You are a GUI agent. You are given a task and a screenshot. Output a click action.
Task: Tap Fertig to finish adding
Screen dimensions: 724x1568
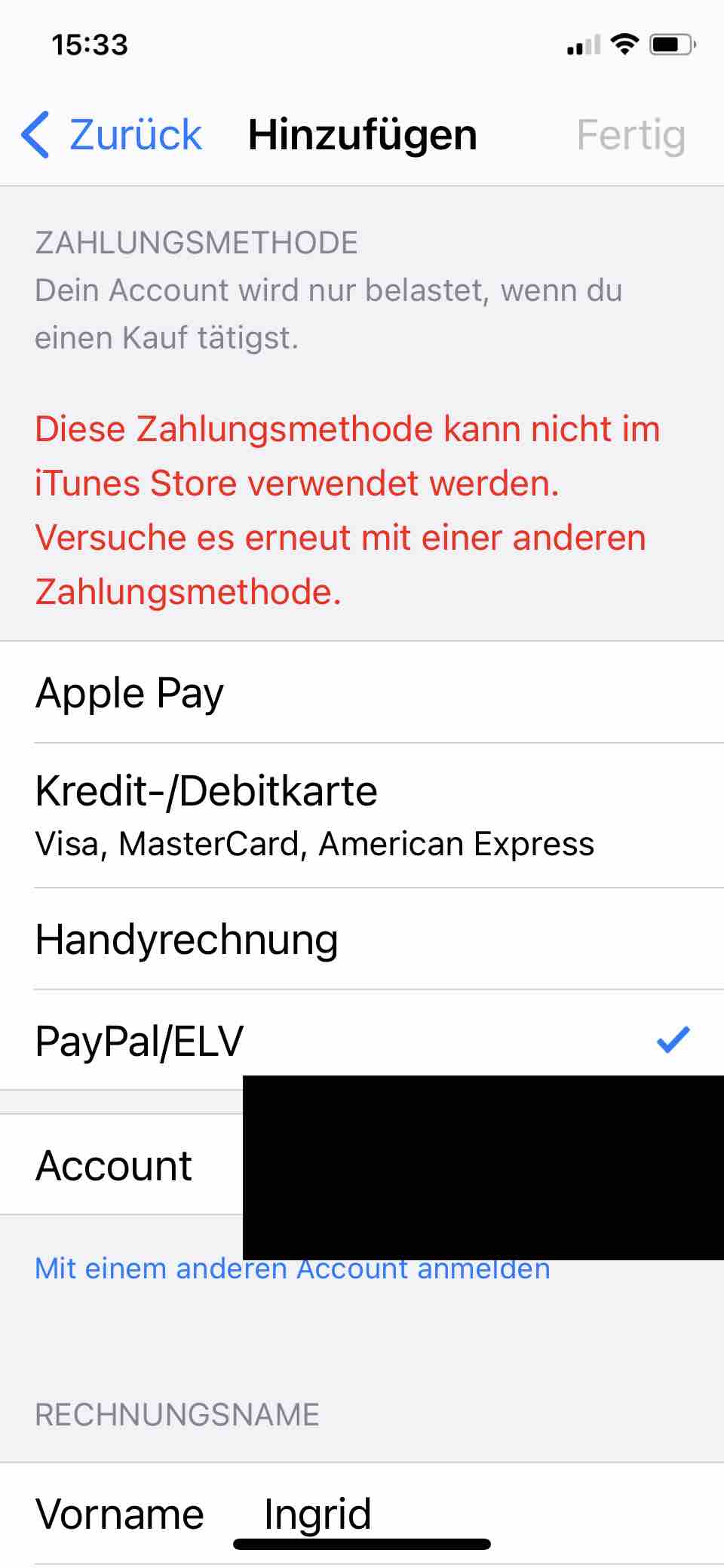point(630,135)
